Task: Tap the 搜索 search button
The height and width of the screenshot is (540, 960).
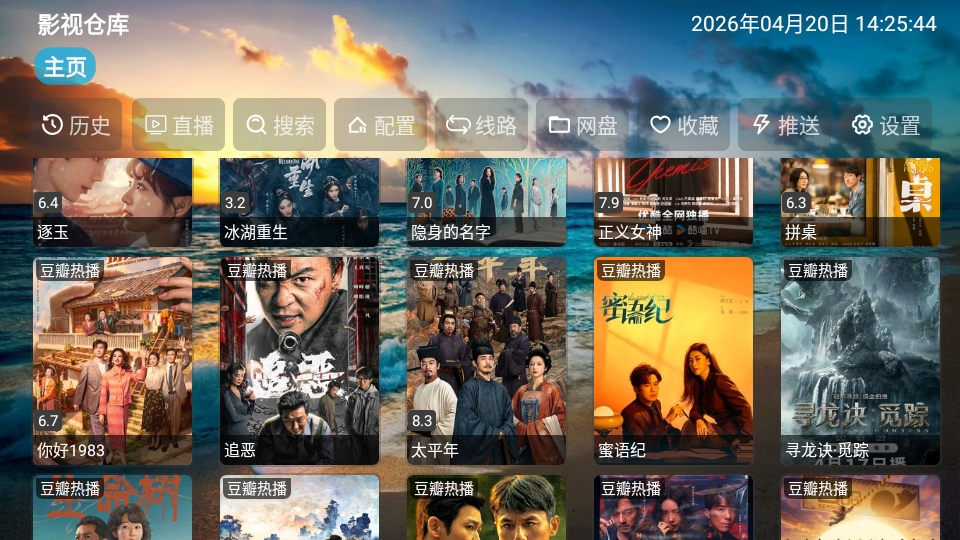Action: point(280,125)
